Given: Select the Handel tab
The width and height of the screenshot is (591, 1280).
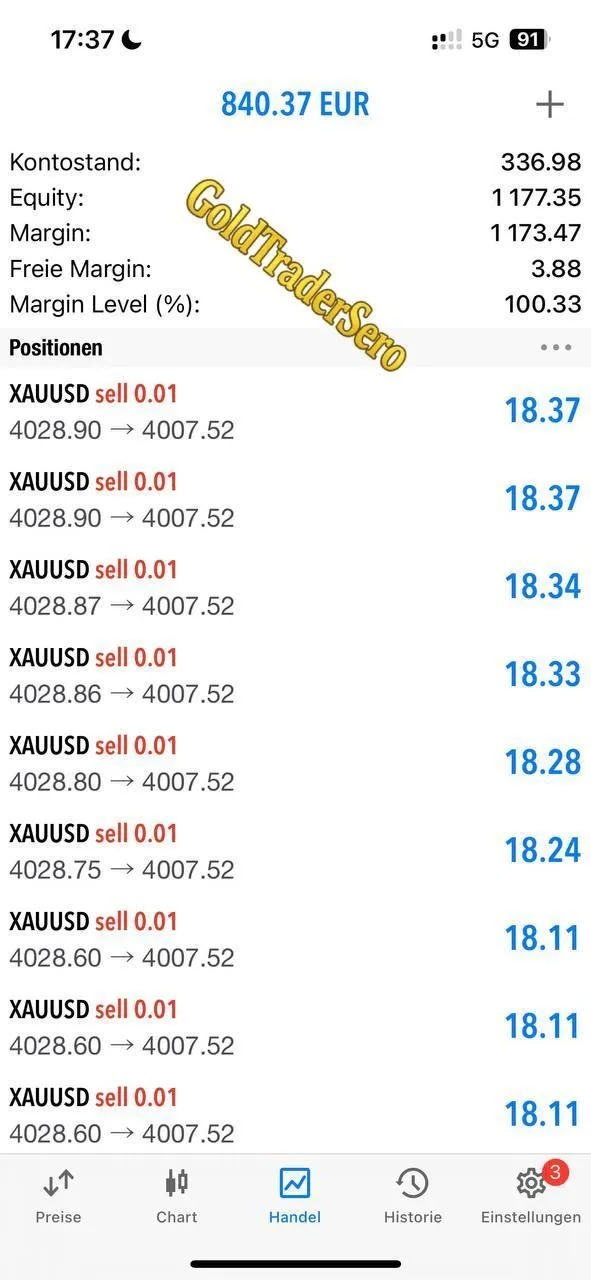Looking at the screenshot, I should click(x=295, y=1197).
